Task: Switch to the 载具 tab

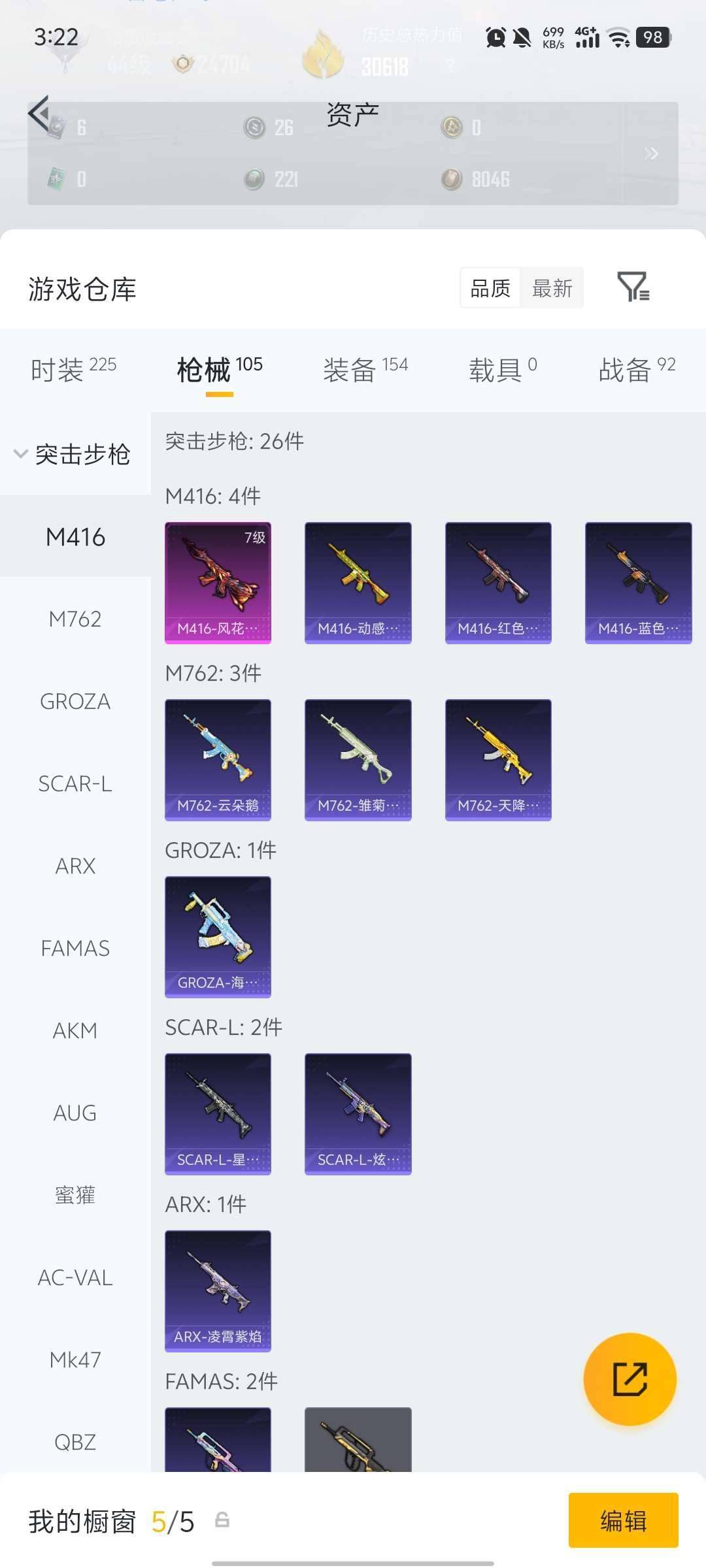Action: pyautogui.click(x=502, y=369)
